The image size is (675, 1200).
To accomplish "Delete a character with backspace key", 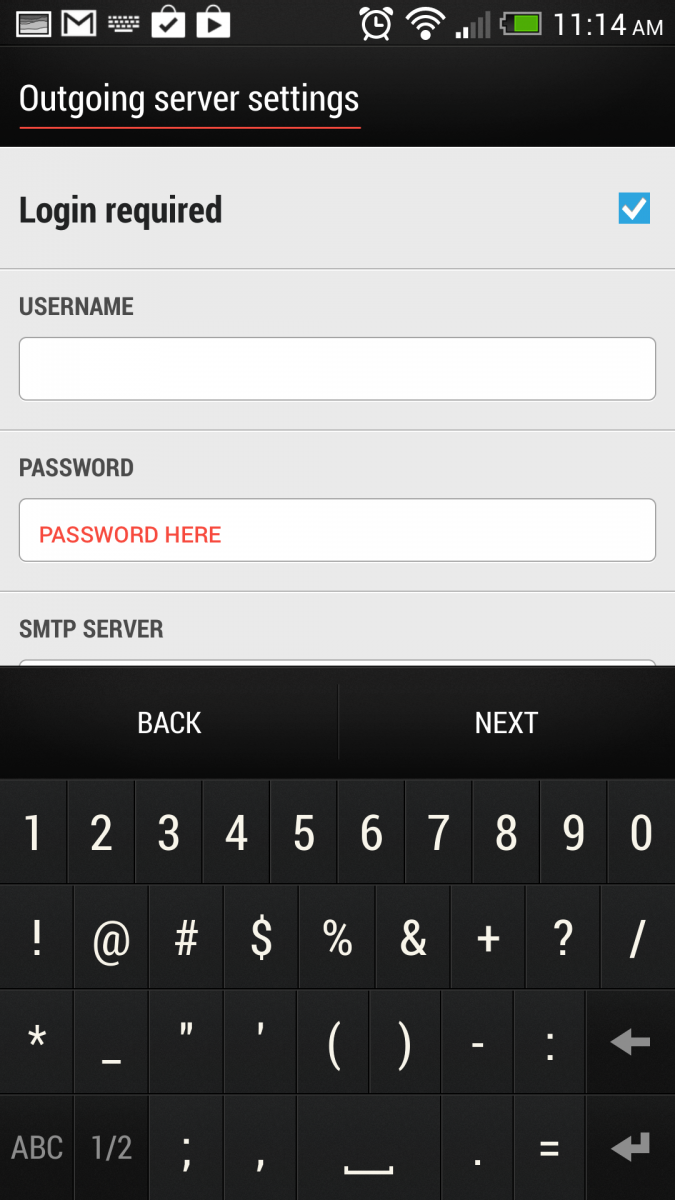I will pyautogui.click(x=631, y=1042).
